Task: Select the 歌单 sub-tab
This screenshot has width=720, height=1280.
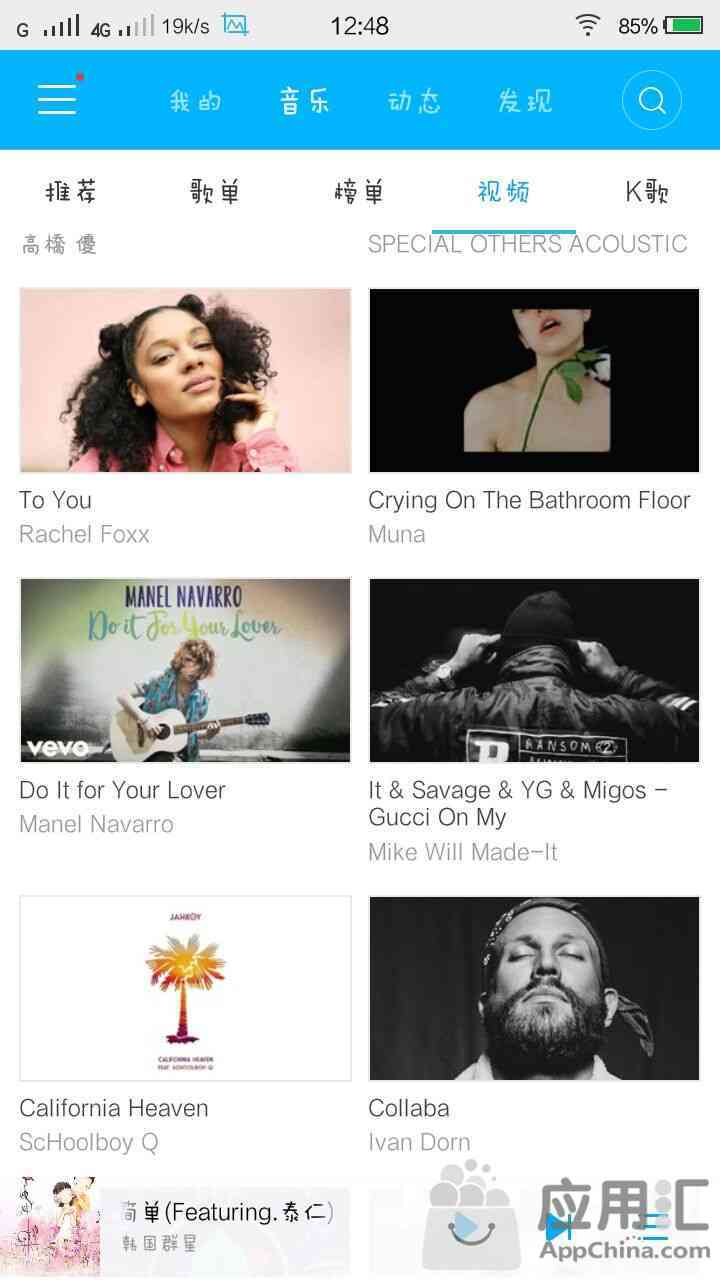Action: [215, 191]
